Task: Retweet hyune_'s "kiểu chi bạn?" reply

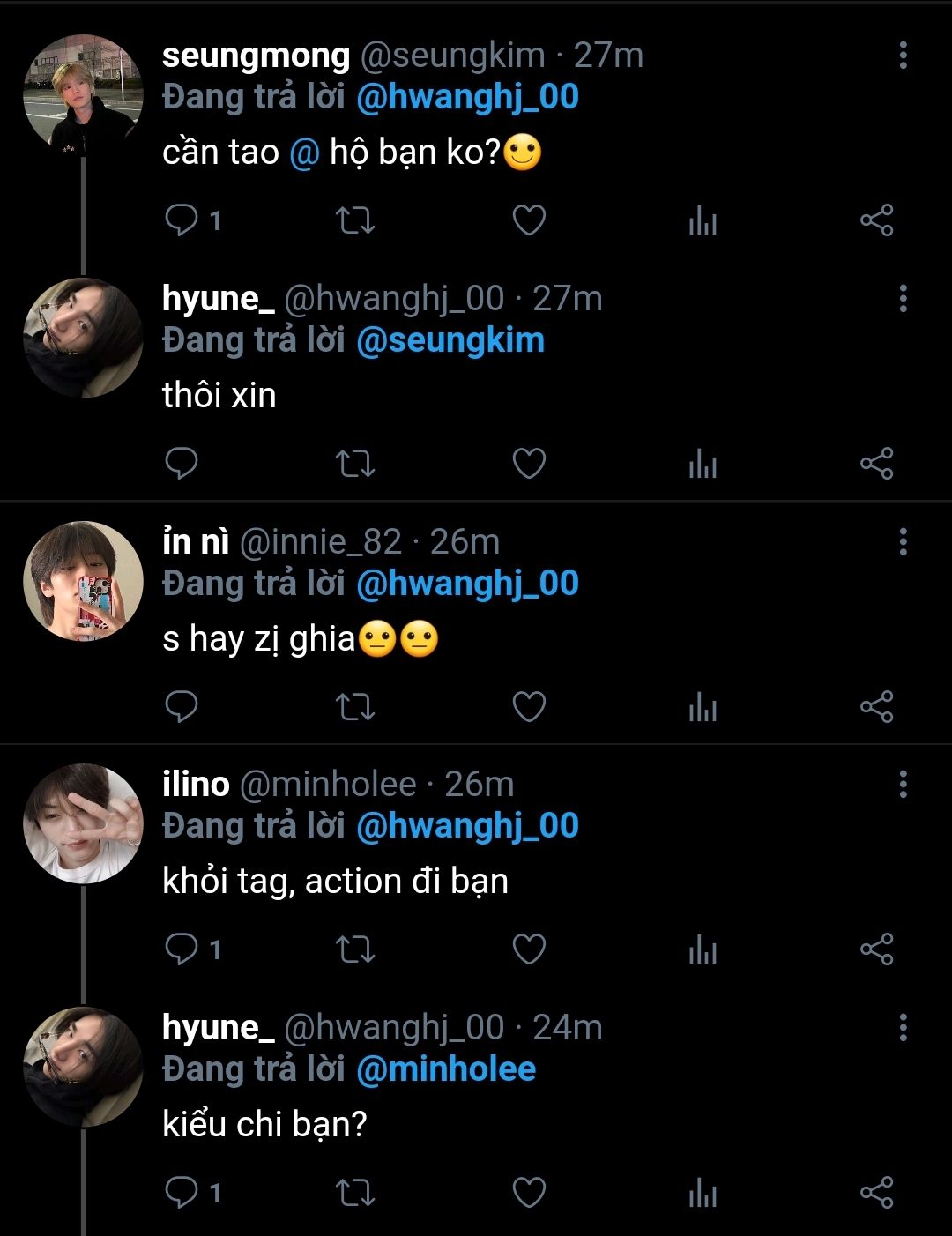Action: [x=355, y=1193]
